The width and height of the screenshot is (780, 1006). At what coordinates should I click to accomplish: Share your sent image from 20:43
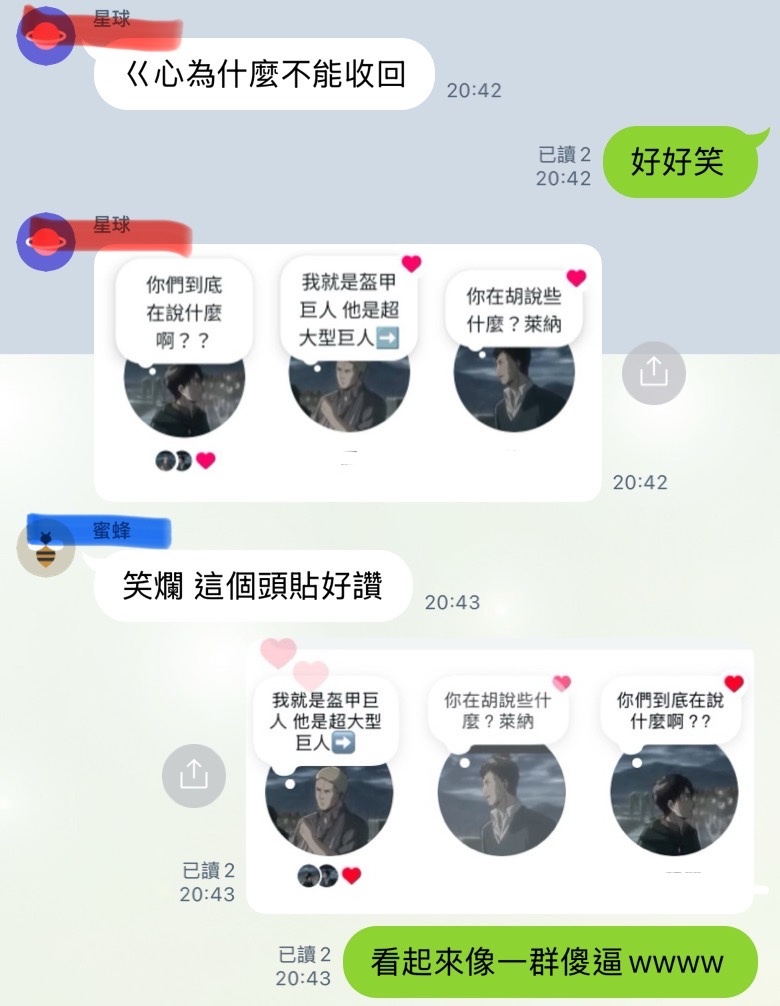tap(194, 775)
